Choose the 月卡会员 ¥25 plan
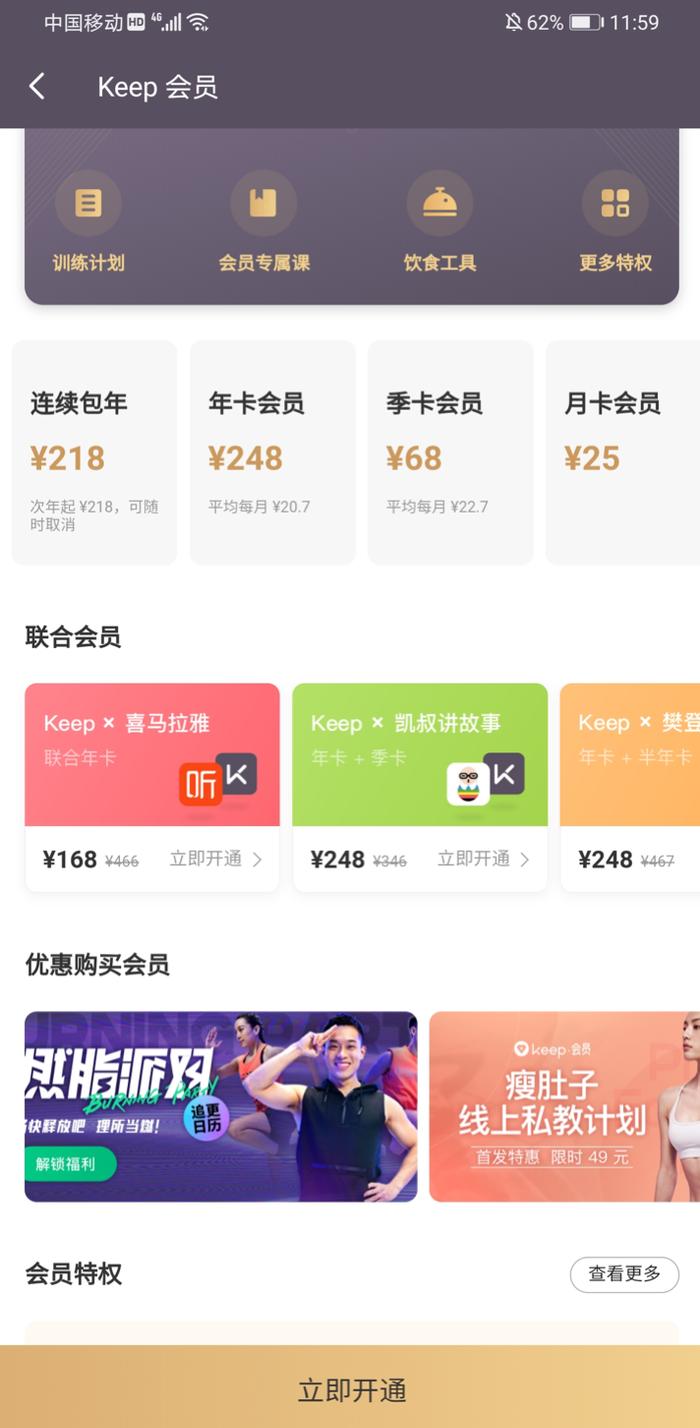 click(623, 453)
